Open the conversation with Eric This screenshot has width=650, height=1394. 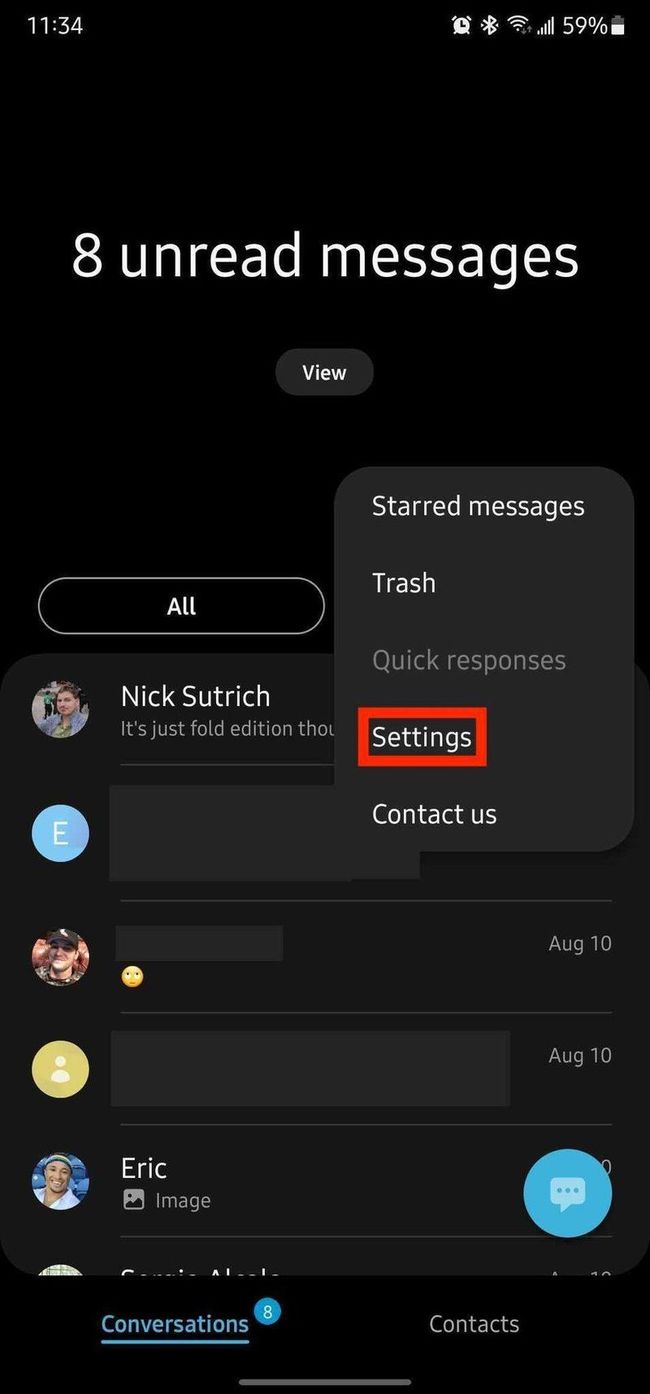[250, 1182]
